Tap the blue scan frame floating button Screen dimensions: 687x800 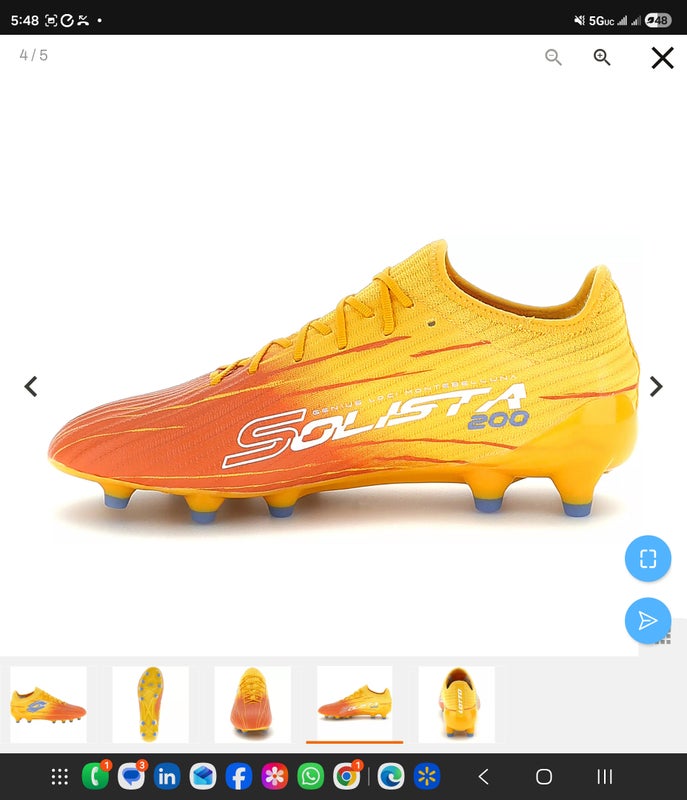[648, 558]
